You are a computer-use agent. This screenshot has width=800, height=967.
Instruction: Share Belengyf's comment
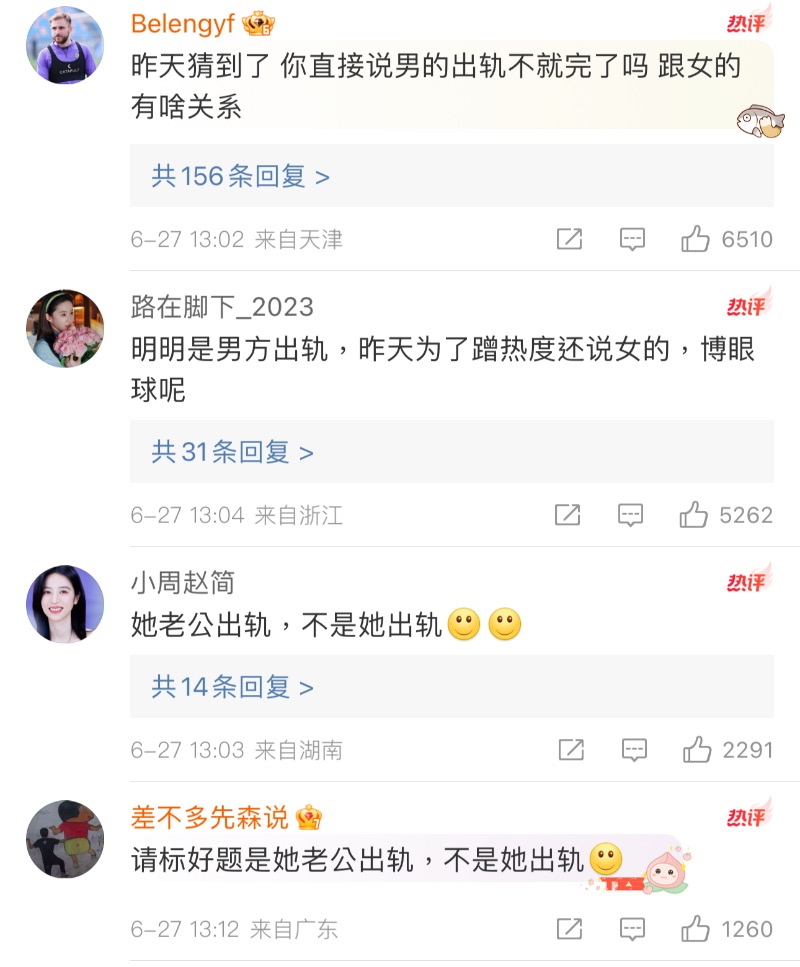click(569, 239)
